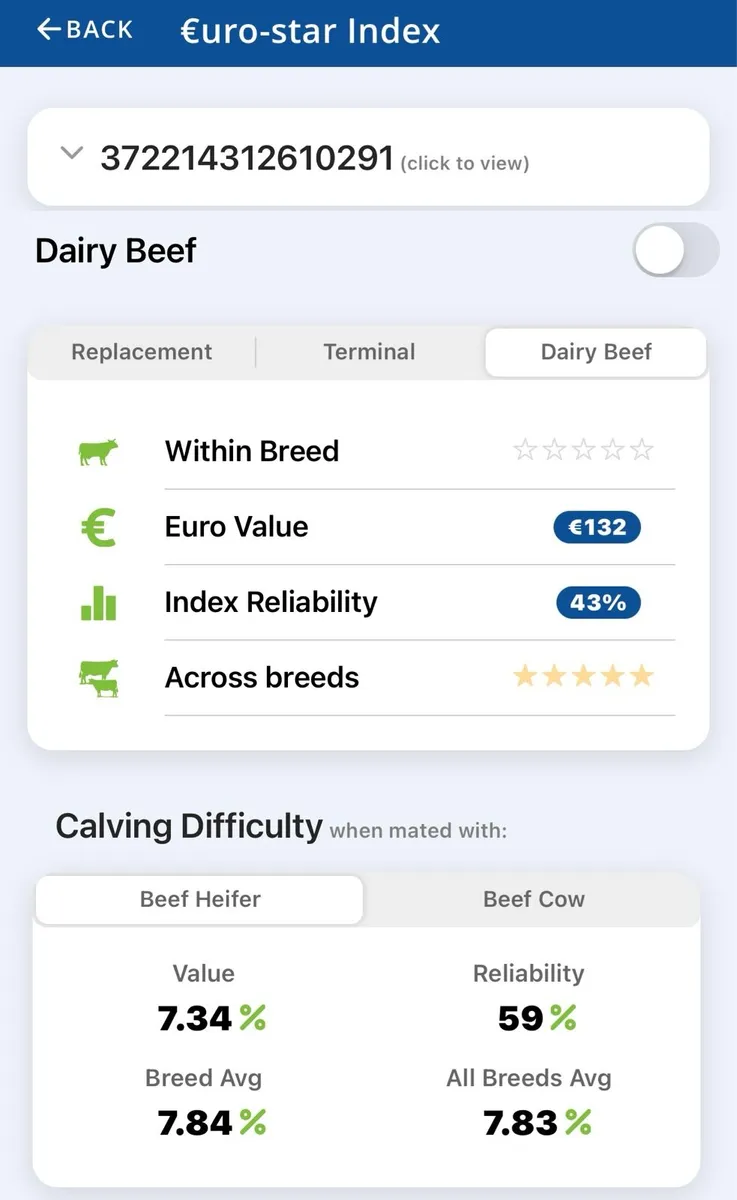Switch to the Beef Cow calving tab
The image size is (737, 1200).
point(533,899)
